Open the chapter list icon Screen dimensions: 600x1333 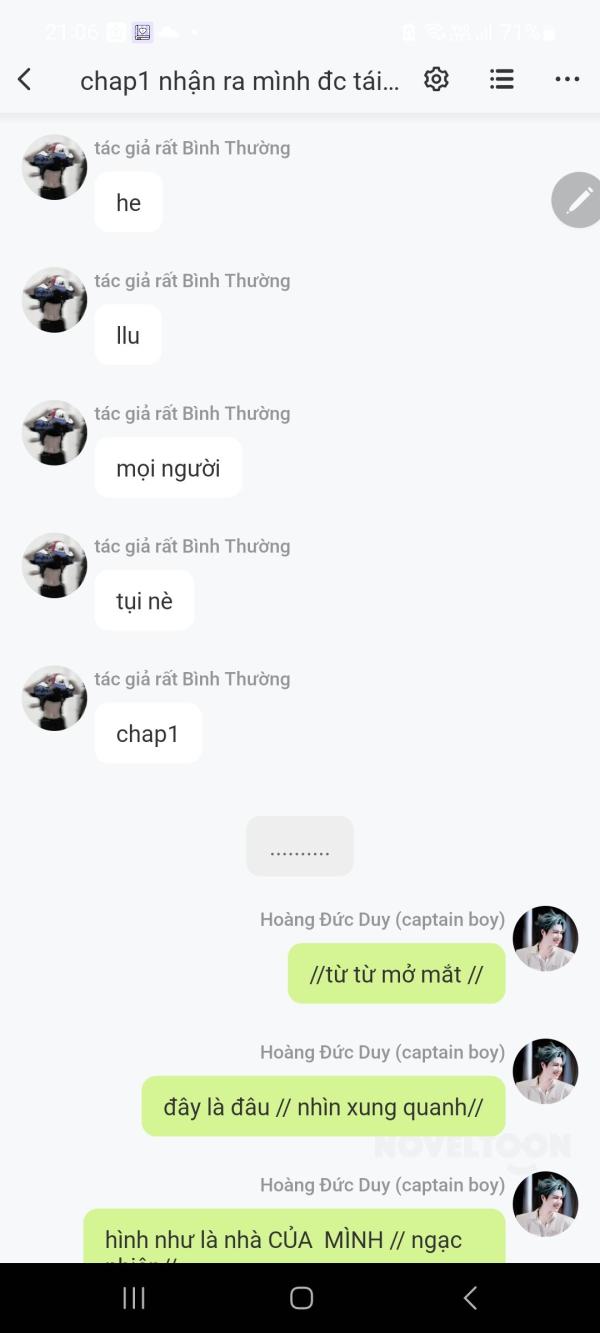click(502, 80)
